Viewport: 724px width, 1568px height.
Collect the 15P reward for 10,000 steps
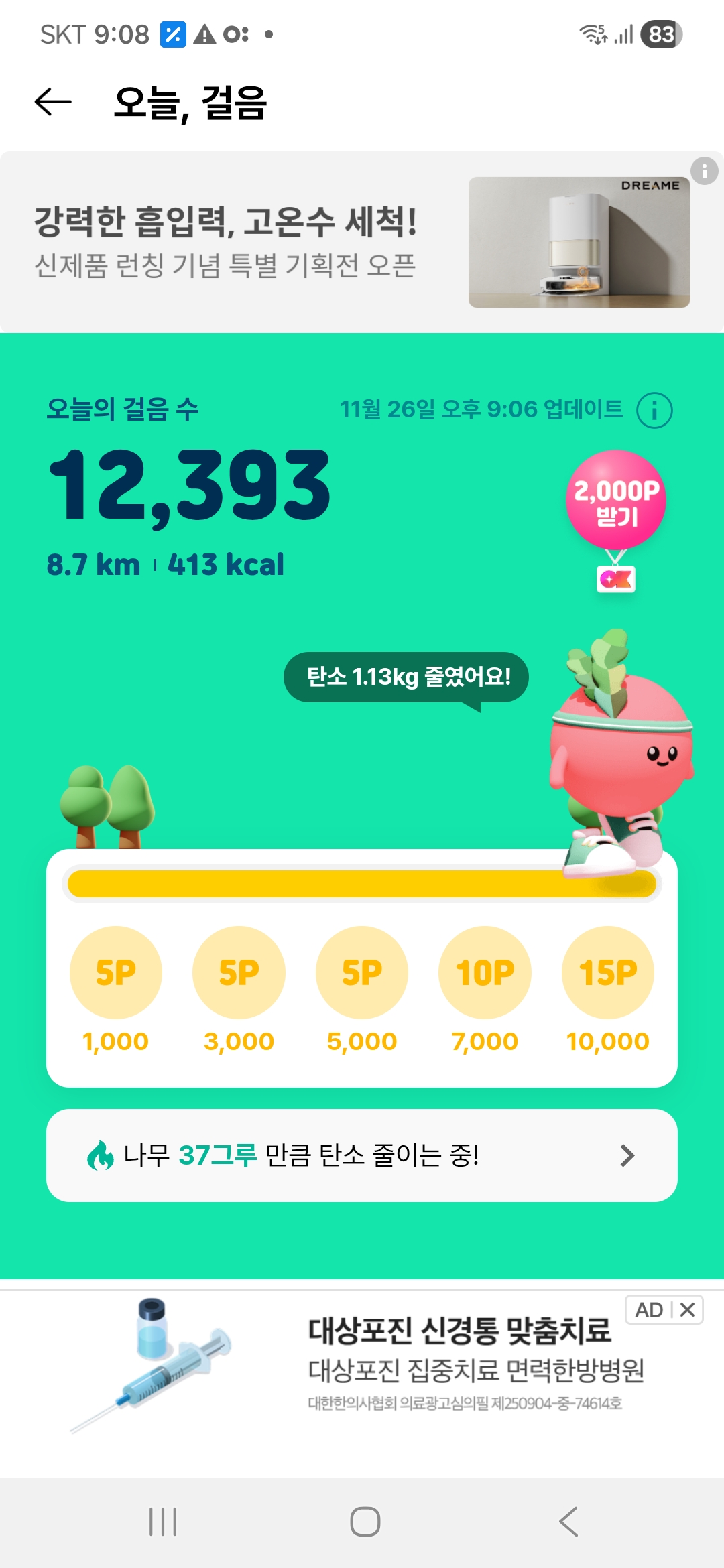(x=608, y=972)
